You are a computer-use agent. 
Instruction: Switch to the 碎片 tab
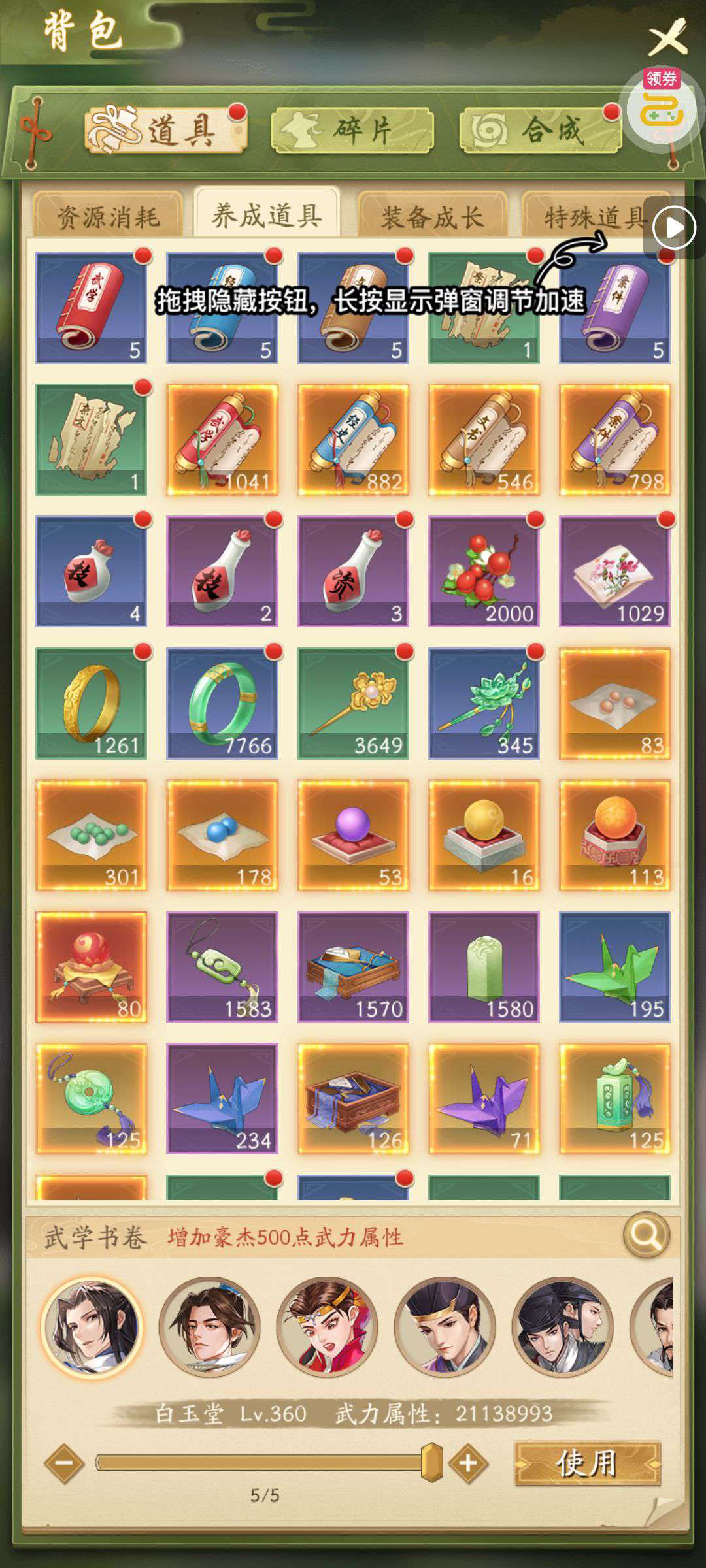pyautogui.click(x=352, y=131)
